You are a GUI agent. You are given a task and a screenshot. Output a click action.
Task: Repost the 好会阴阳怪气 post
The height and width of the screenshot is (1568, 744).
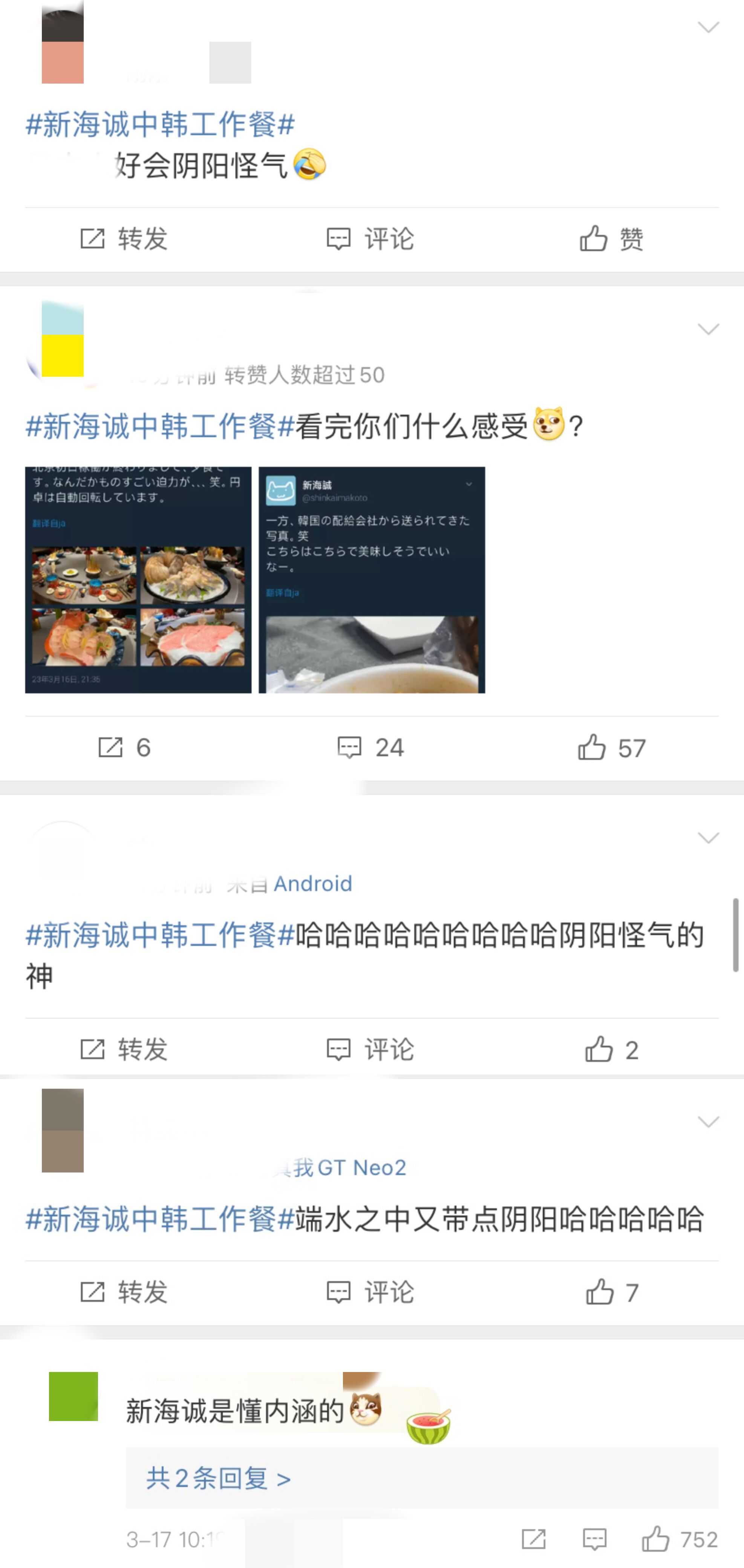point(124,239)
